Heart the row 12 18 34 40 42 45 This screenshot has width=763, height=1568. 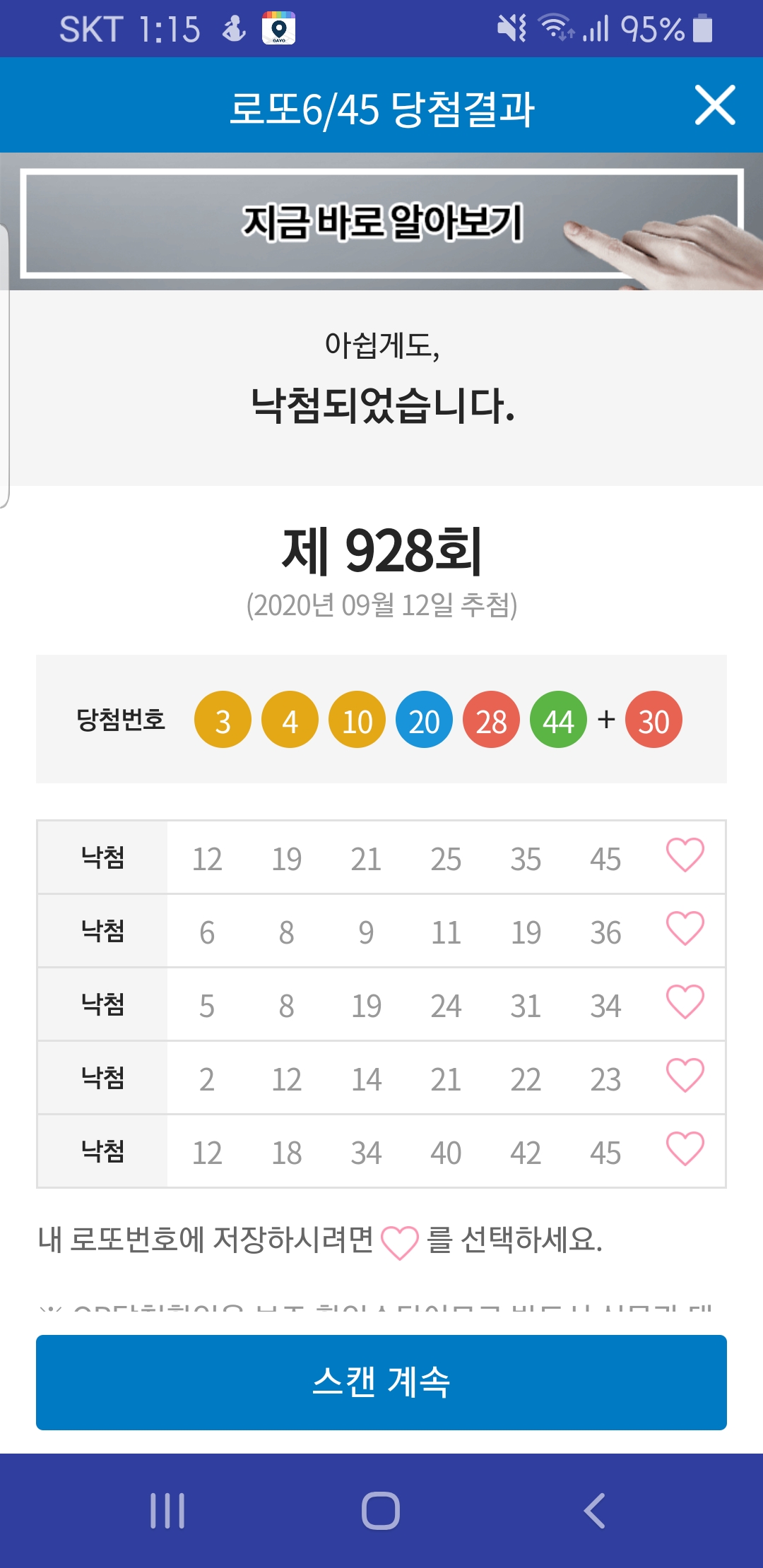685,1149
